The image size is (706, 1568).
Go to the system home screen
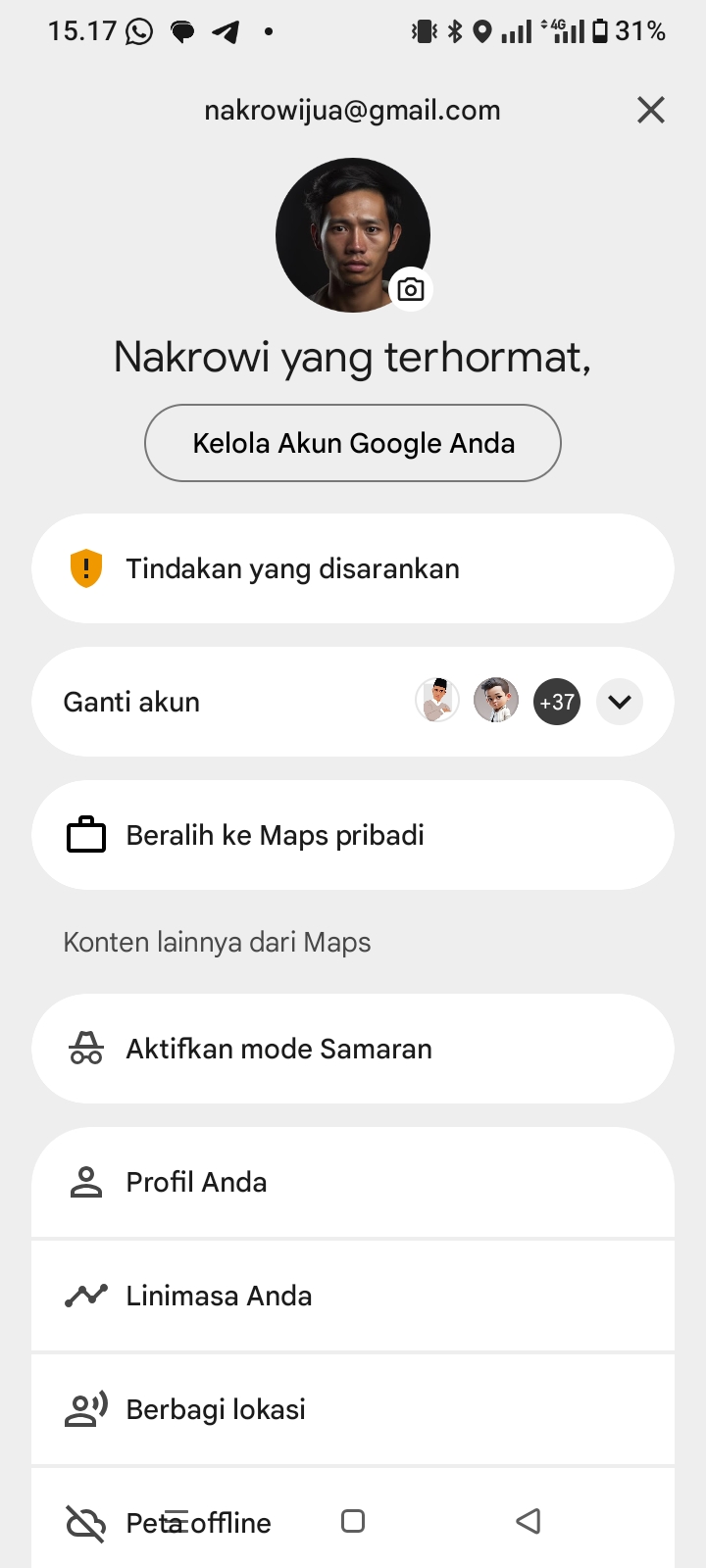point(353,1521)
